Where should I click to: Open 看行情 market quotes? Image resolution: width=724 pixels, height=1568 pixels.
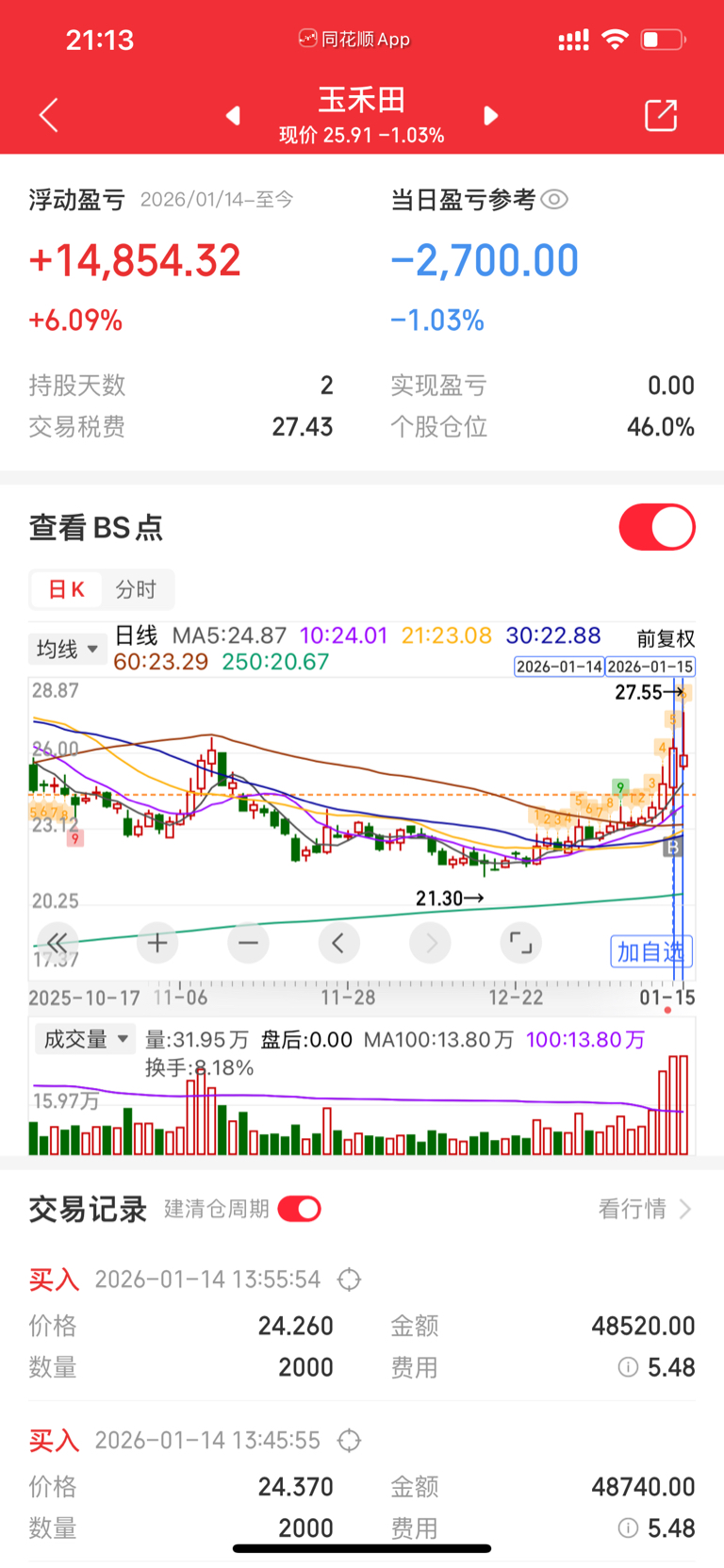tap(645, 1209)
